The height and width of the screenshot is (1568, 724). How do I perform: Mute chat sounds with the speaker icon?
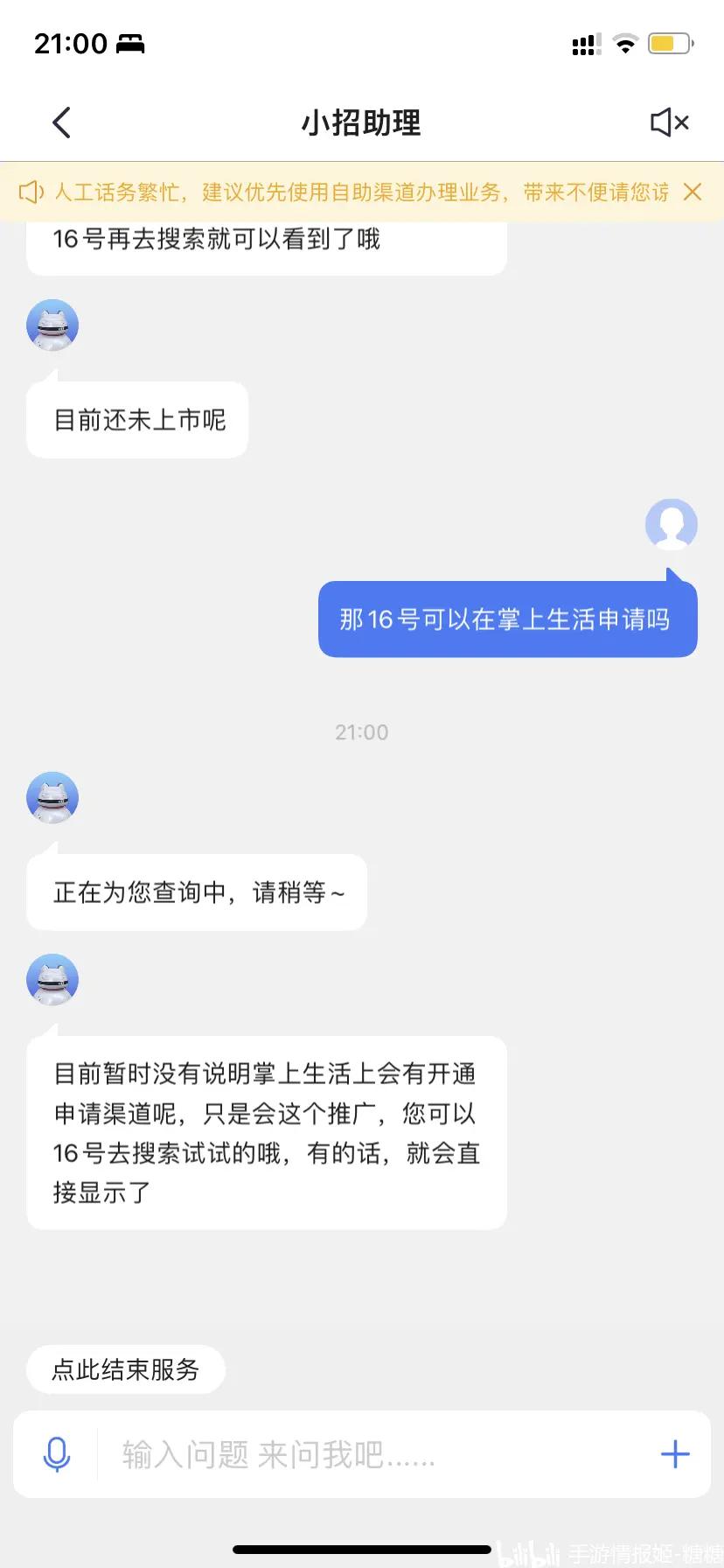669,122
